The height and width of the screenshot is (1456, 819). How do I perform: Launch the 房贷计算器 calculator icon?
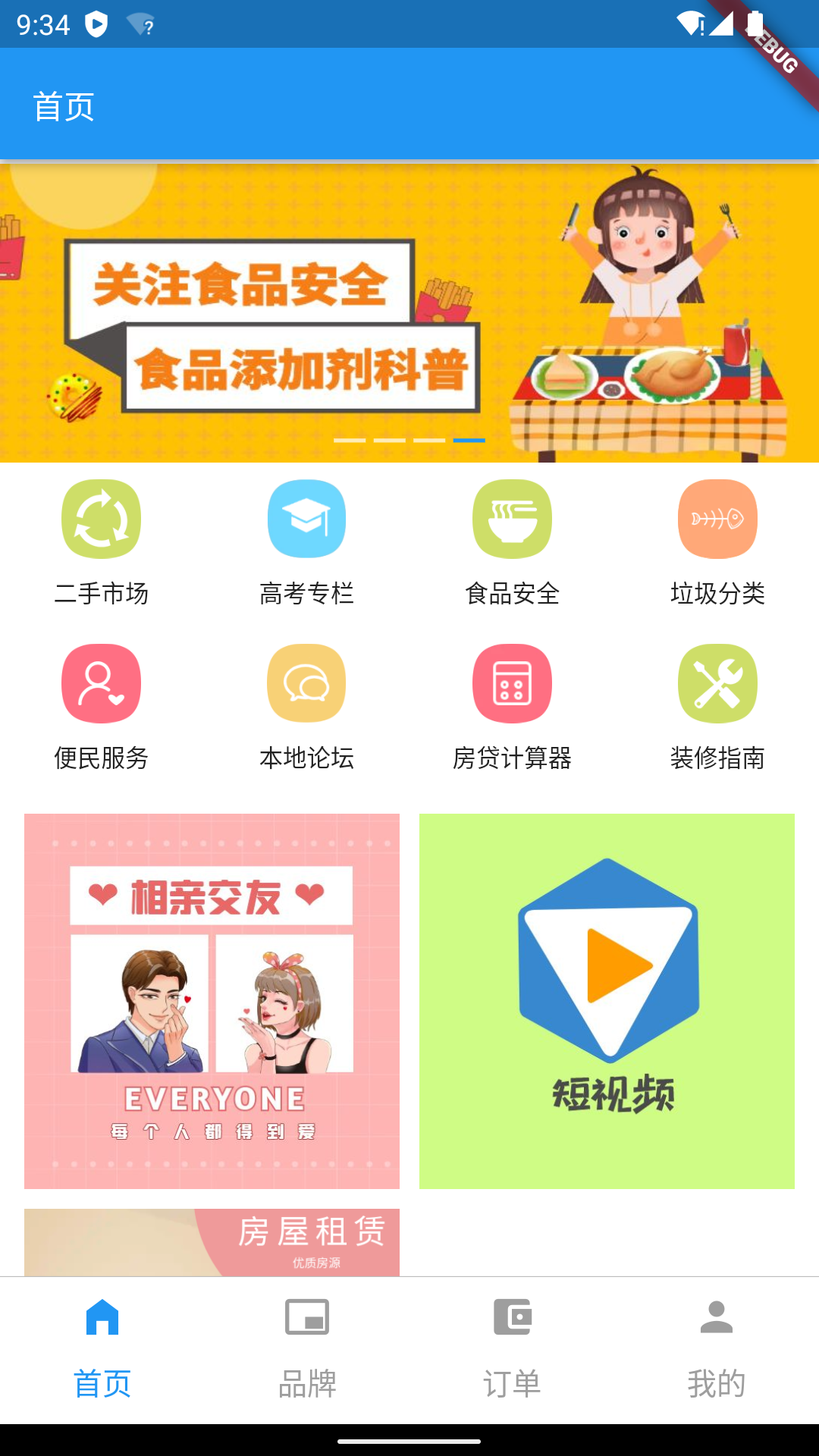[x=512, y=682]
